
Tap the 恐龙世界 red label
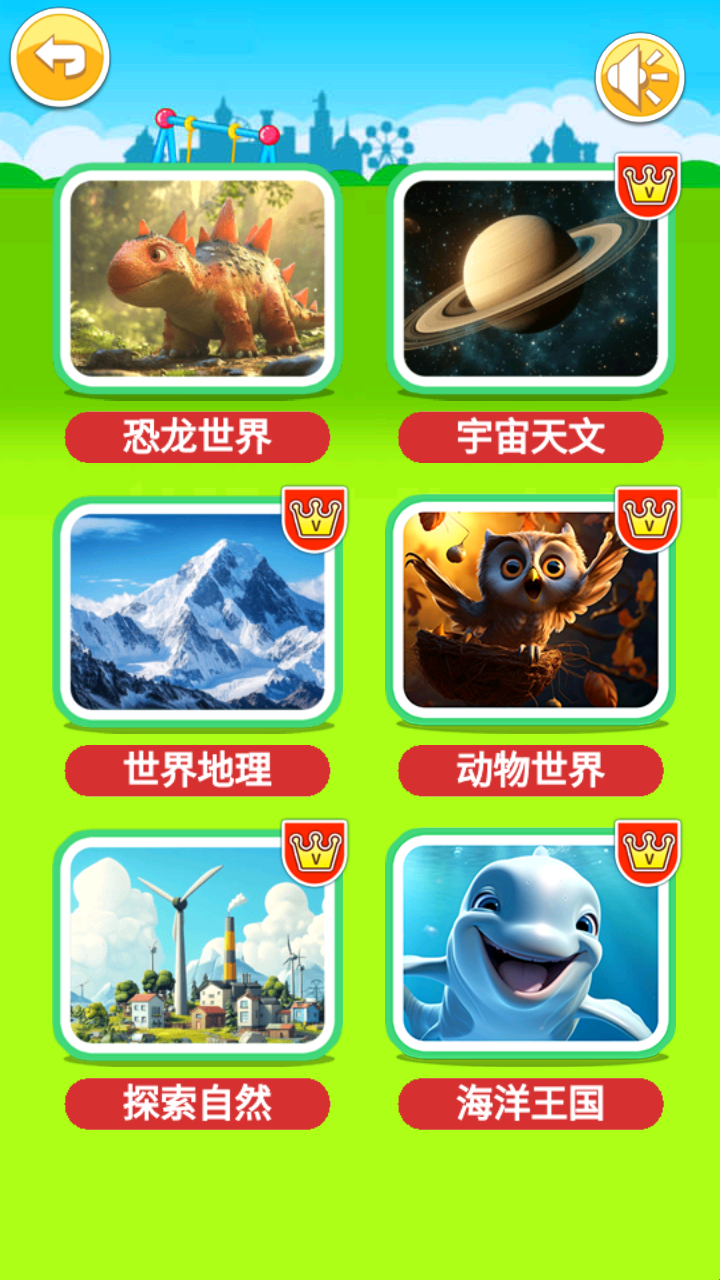coord(197,437)
